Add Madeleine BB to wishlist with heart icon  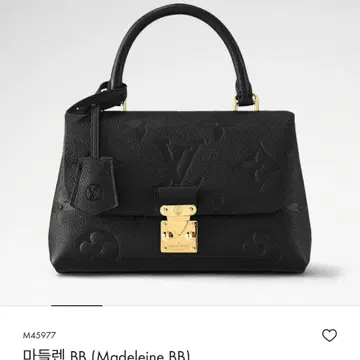pos(329,335)
